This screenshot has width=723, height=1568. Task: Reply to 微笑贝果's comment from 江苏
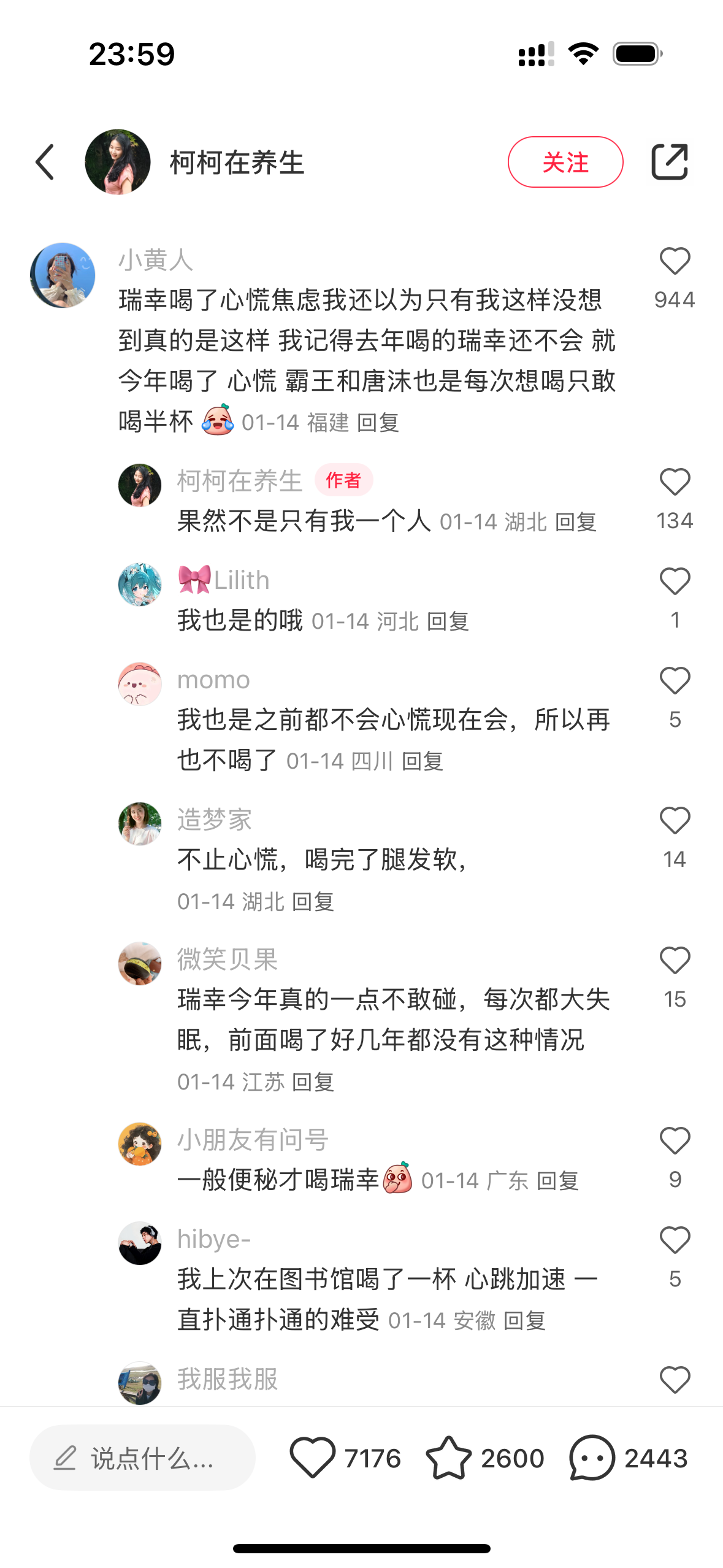(313, 1082)
